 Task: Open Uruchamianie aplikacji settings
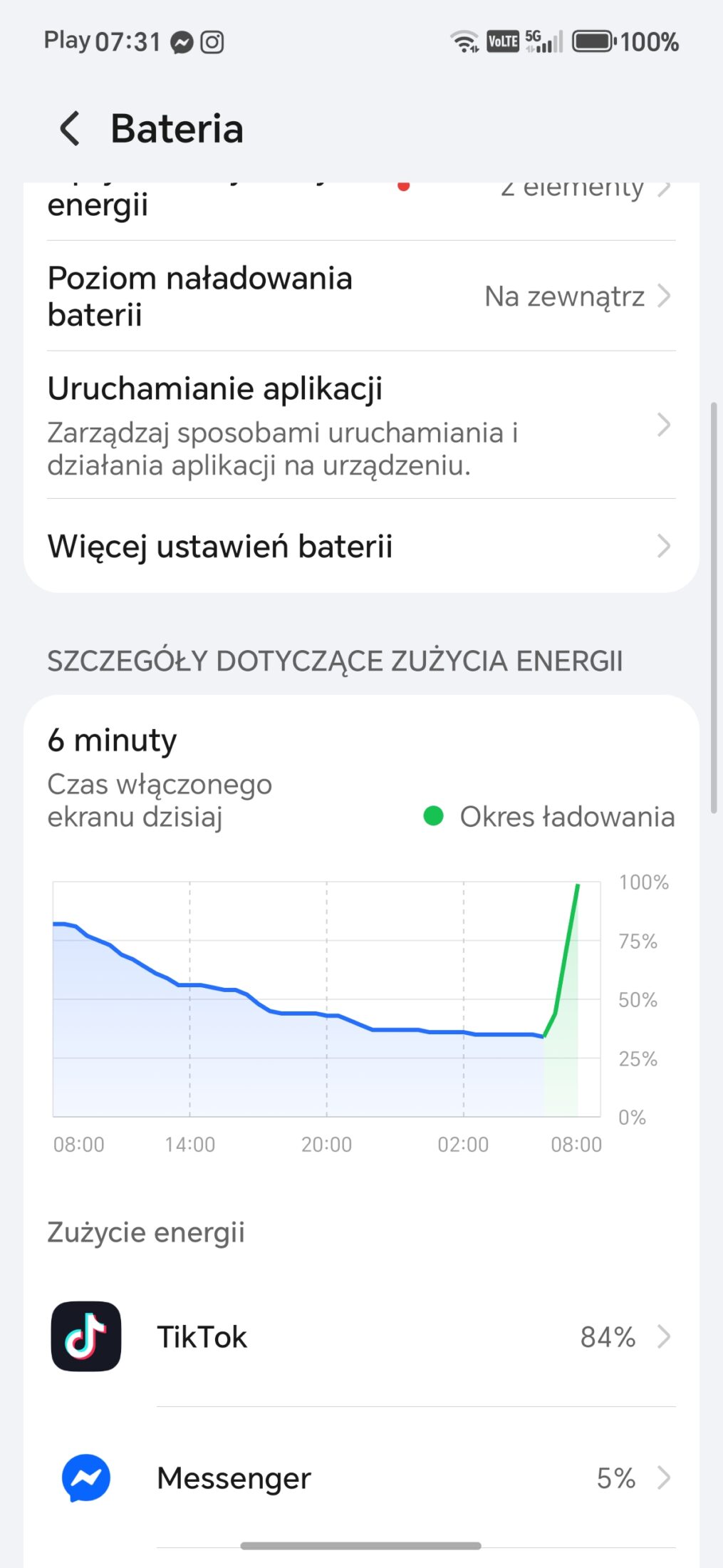coord(361,425)
